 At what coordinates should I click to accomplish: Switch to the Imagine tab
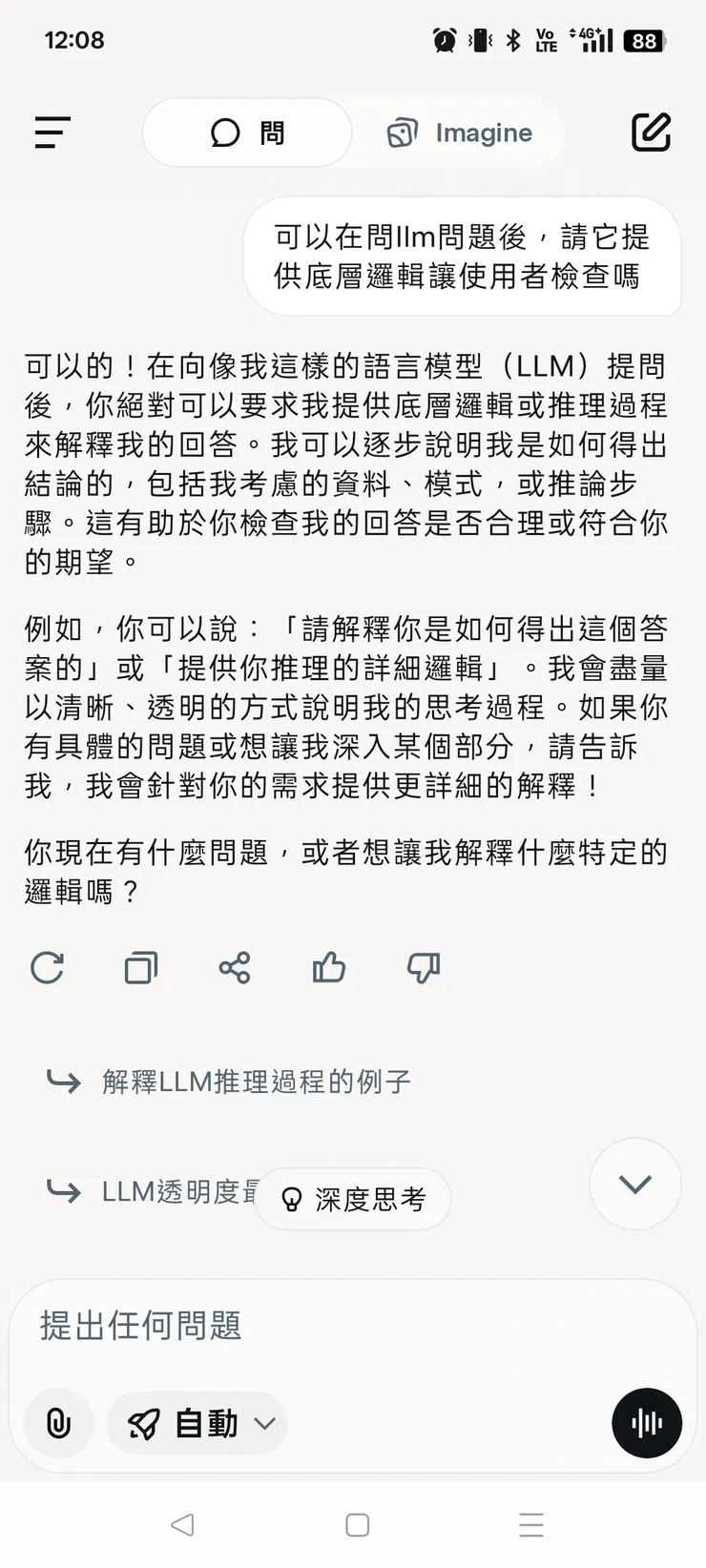point(462,133)
